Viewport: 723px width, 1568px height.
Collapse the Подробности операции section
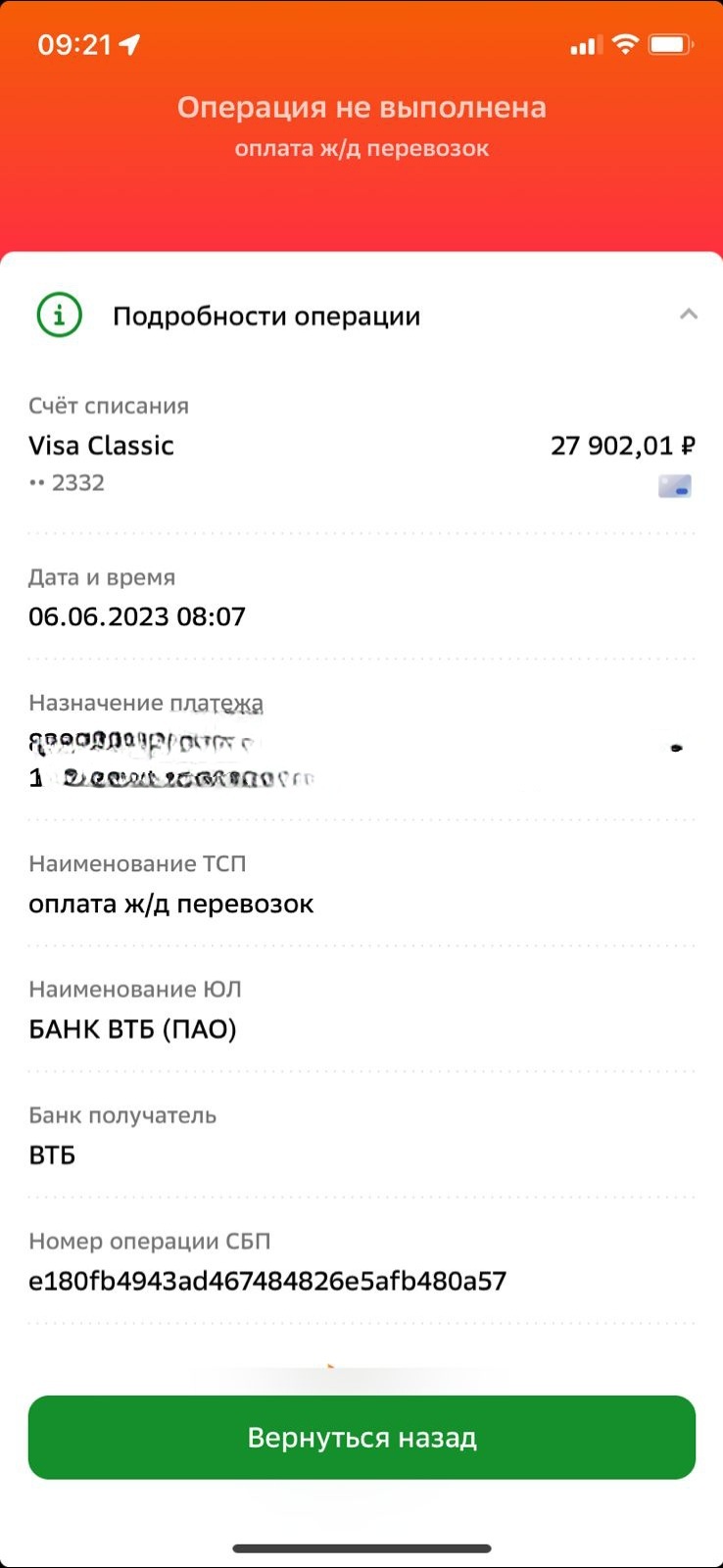point(688,315)
